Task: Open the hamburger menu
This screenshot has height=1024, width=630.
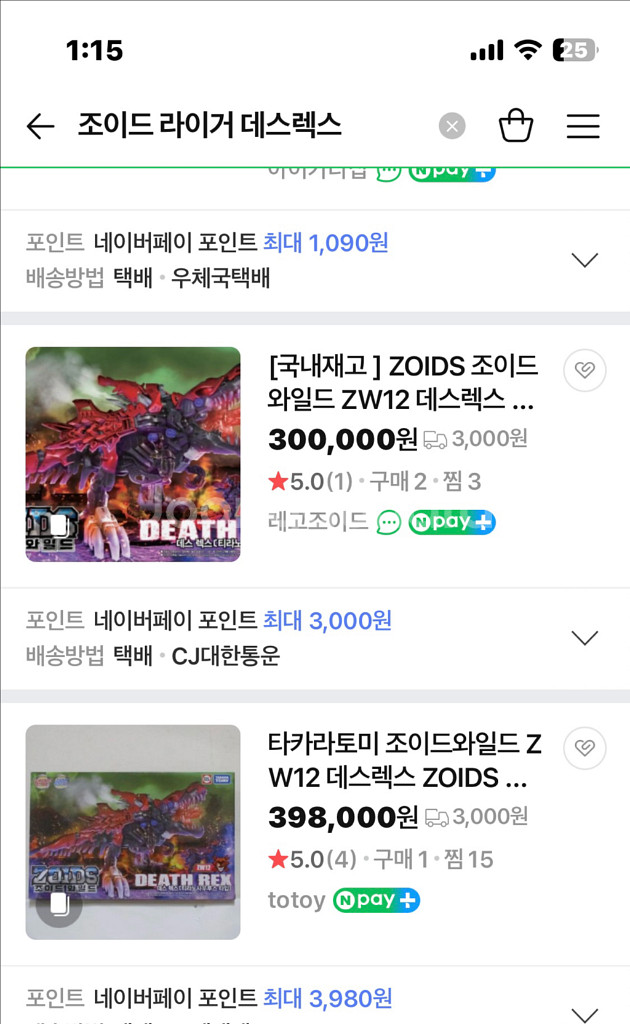Action: (x=583, y=126)
